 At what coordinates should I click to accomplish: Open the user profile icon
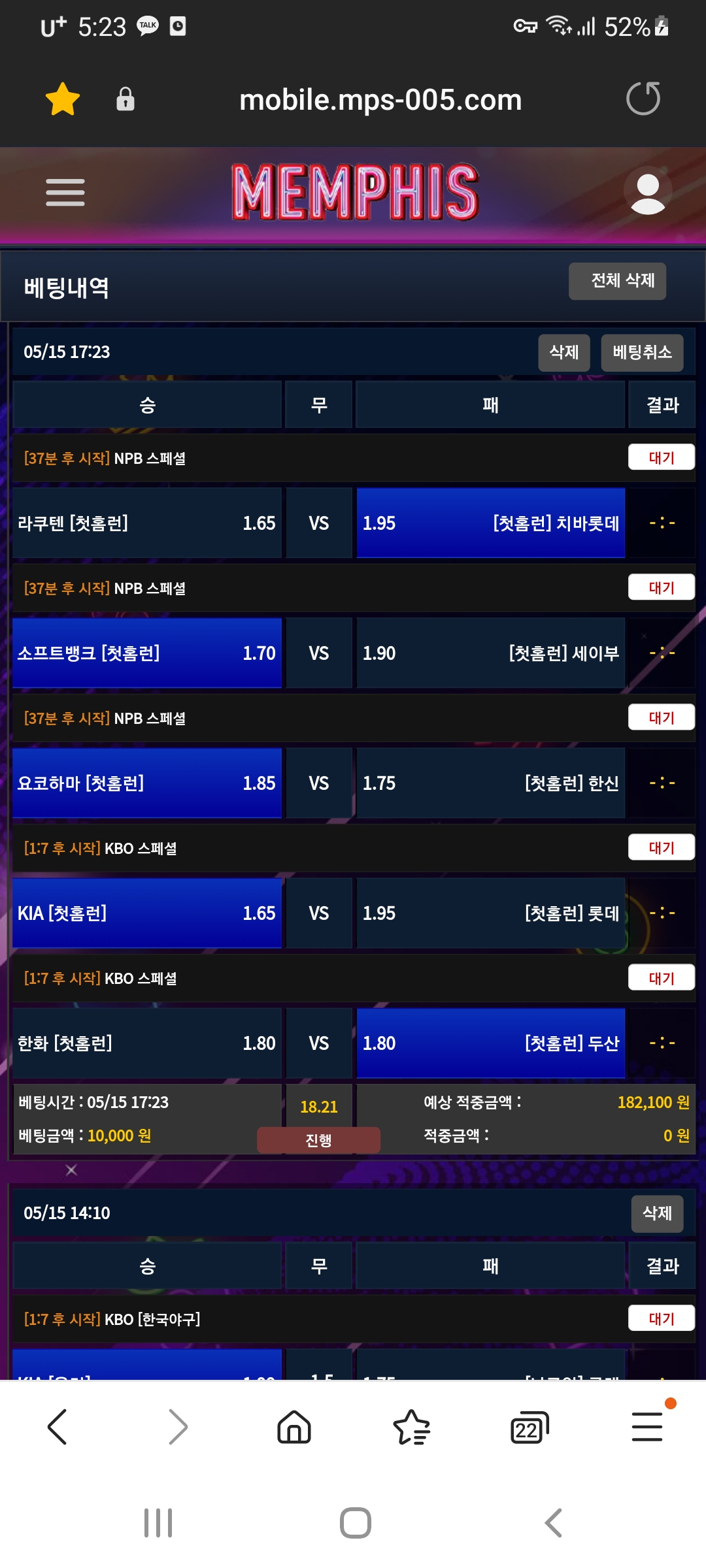tap(647, 192)
